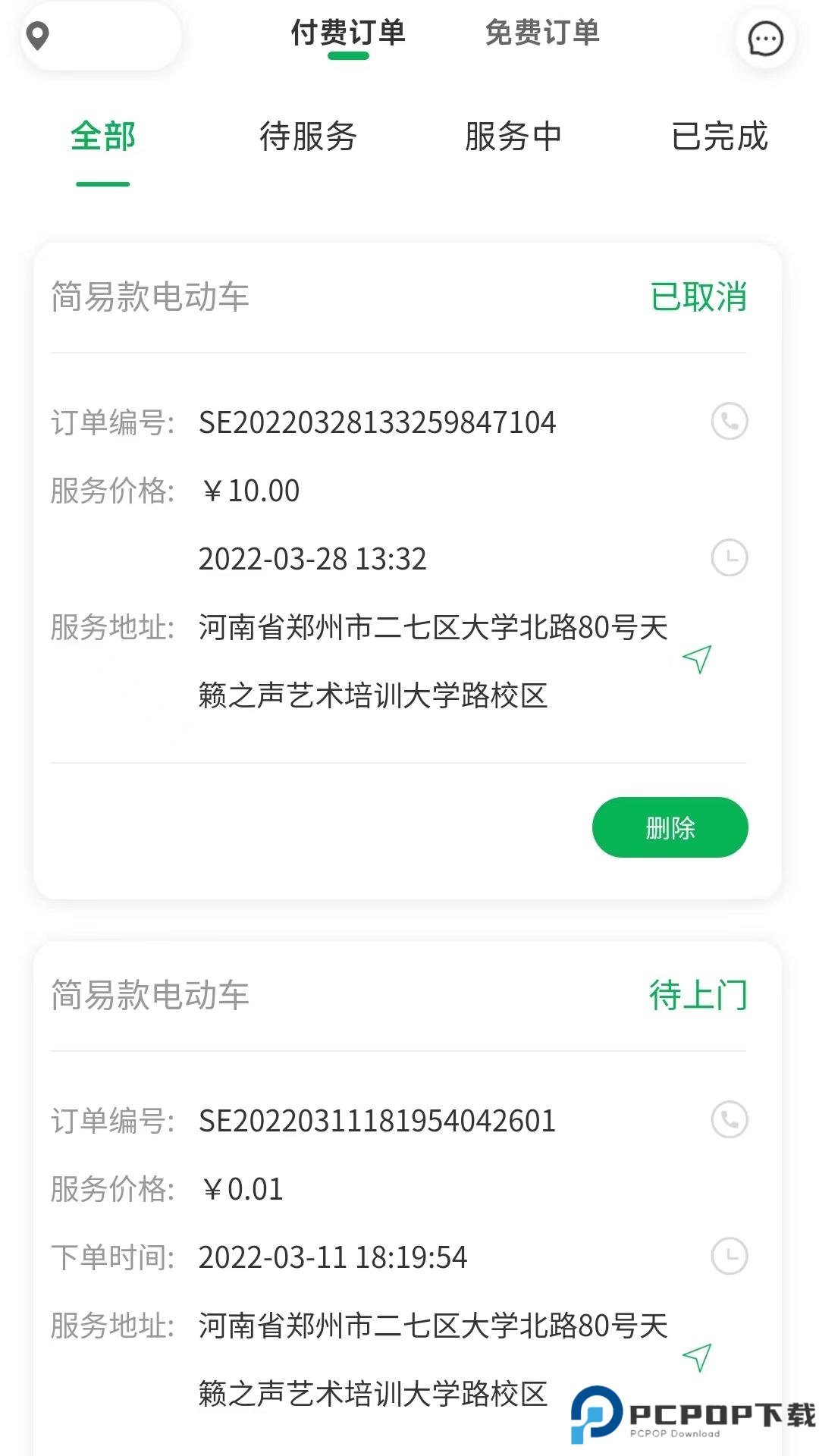
Task: Switch to the 免费订单 tab
Action: (541, 33)
